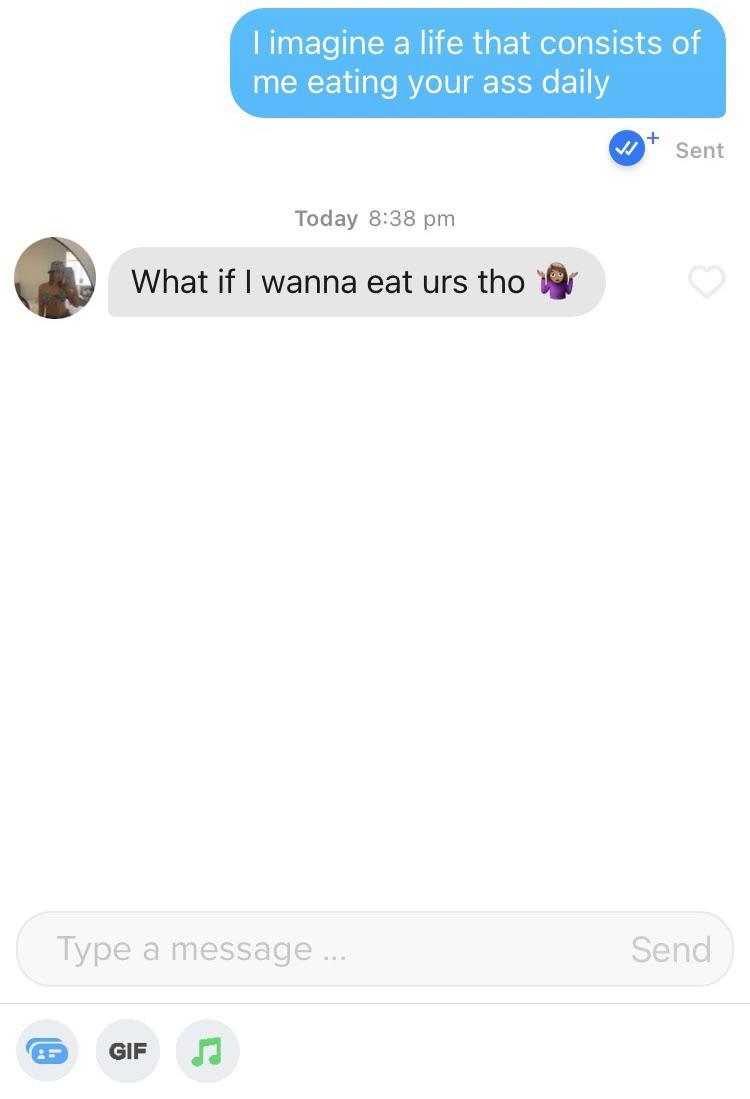Open the contact card icon
The width and height of the screenshot is (750, 1099).
coord(47,1051)
